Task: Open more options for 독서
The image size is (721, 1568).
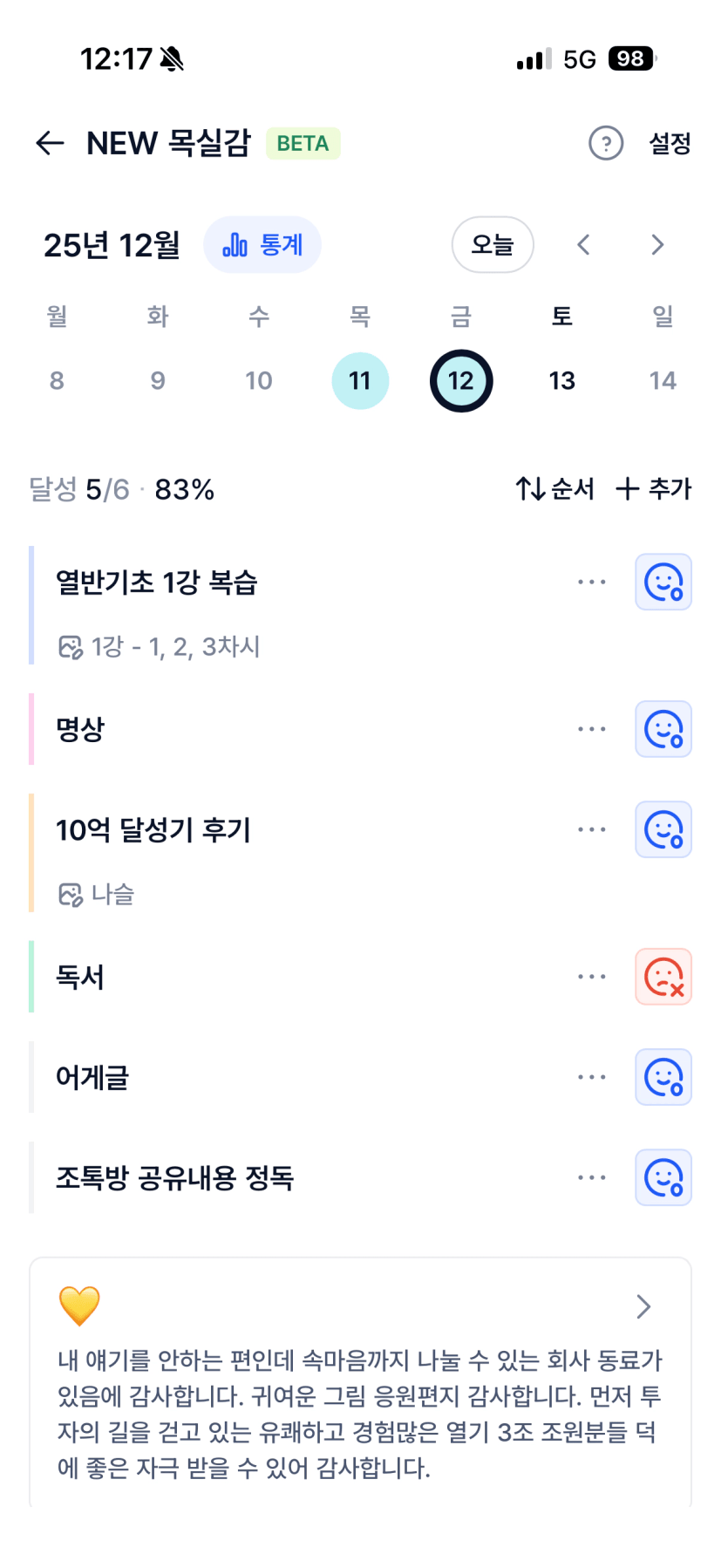Action: (591, 977)
